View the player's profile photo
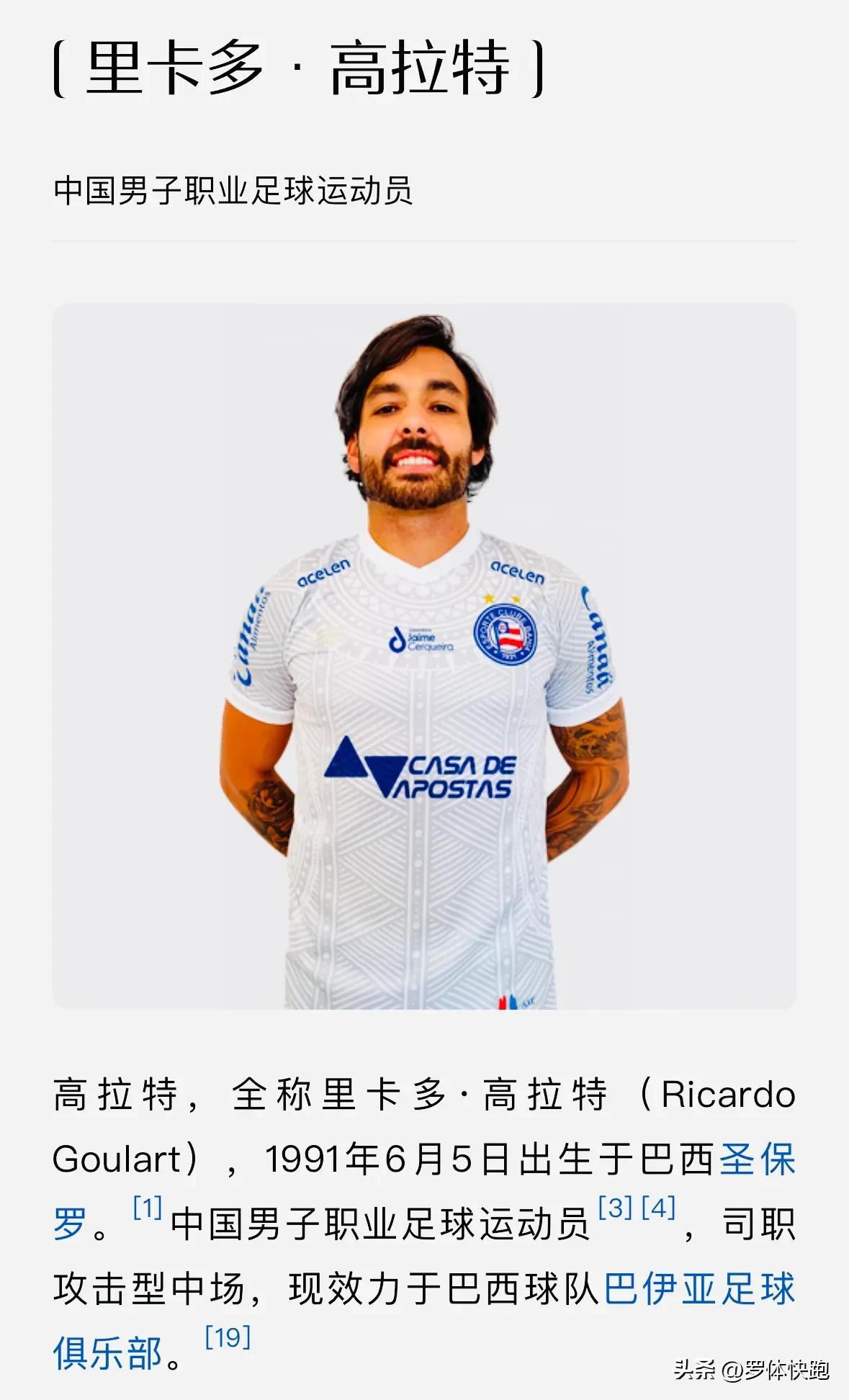This screenshot has height=1400, width=849. [424, 655]
